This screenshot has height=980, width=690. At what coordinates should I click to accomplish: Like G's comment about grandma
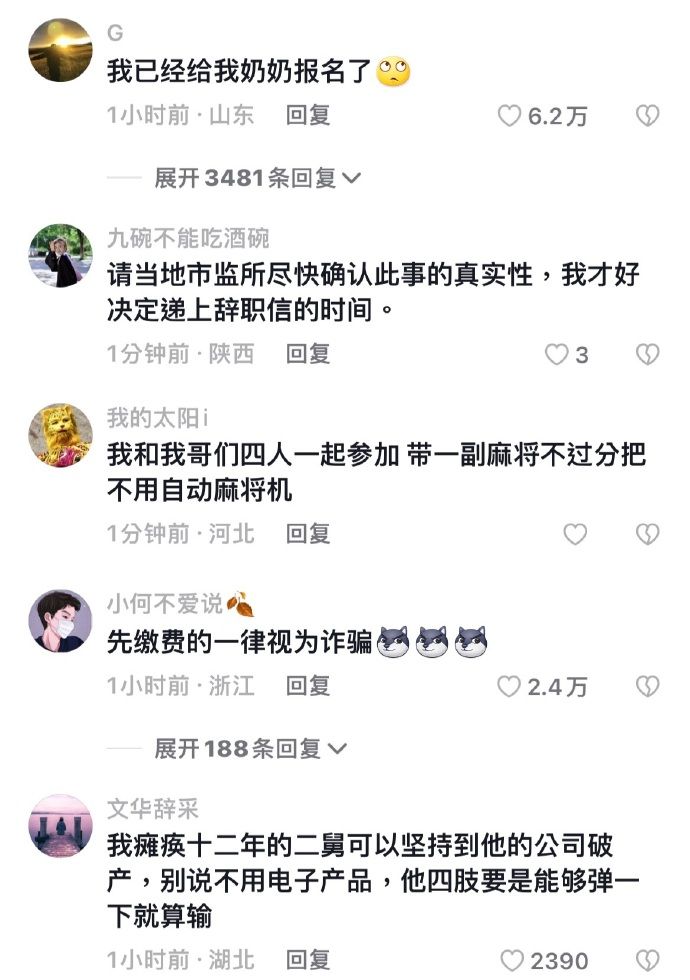point(511,116)
